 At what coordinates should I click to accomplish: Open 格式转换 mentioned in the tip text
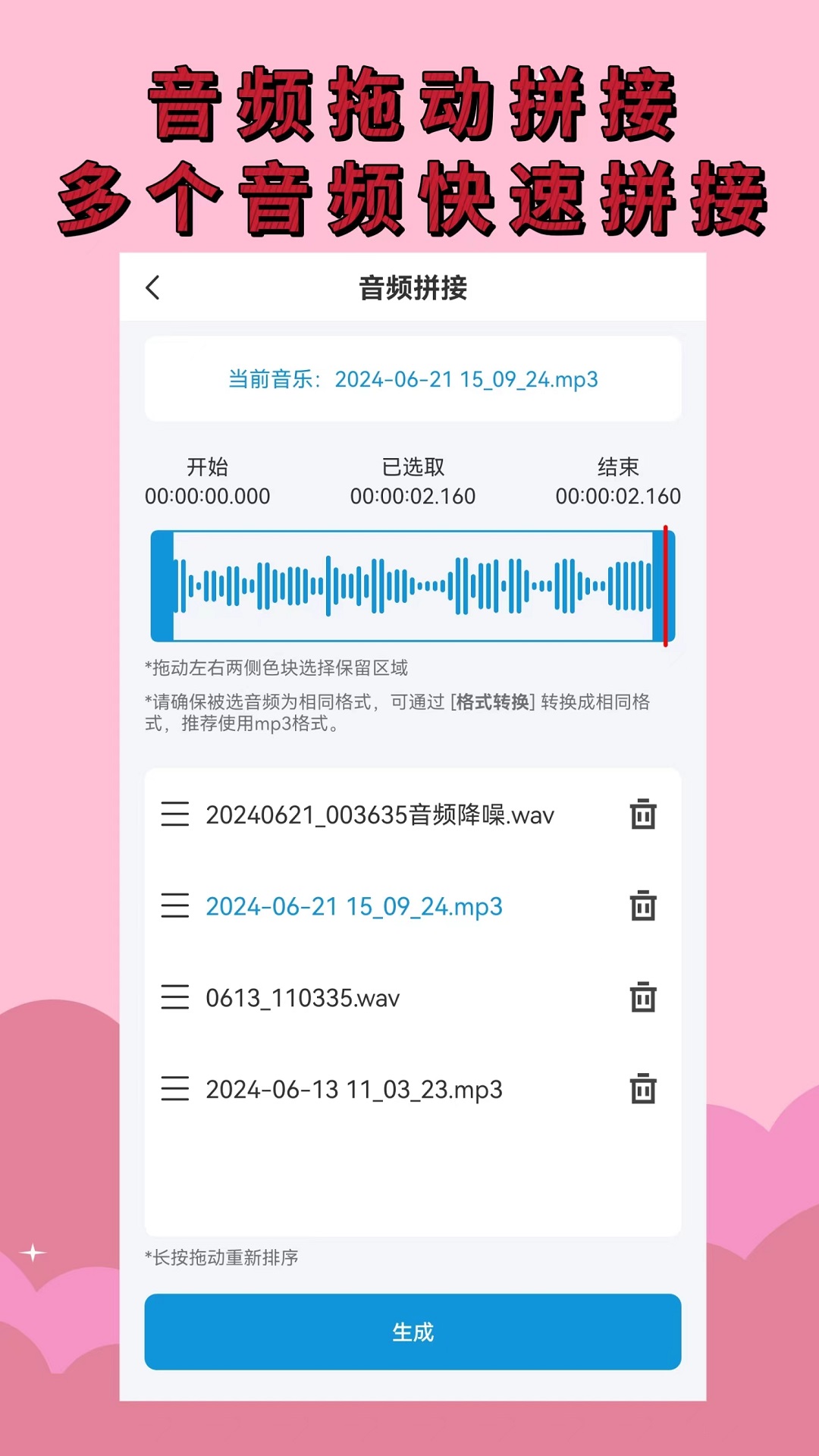(x=494, y=702)
